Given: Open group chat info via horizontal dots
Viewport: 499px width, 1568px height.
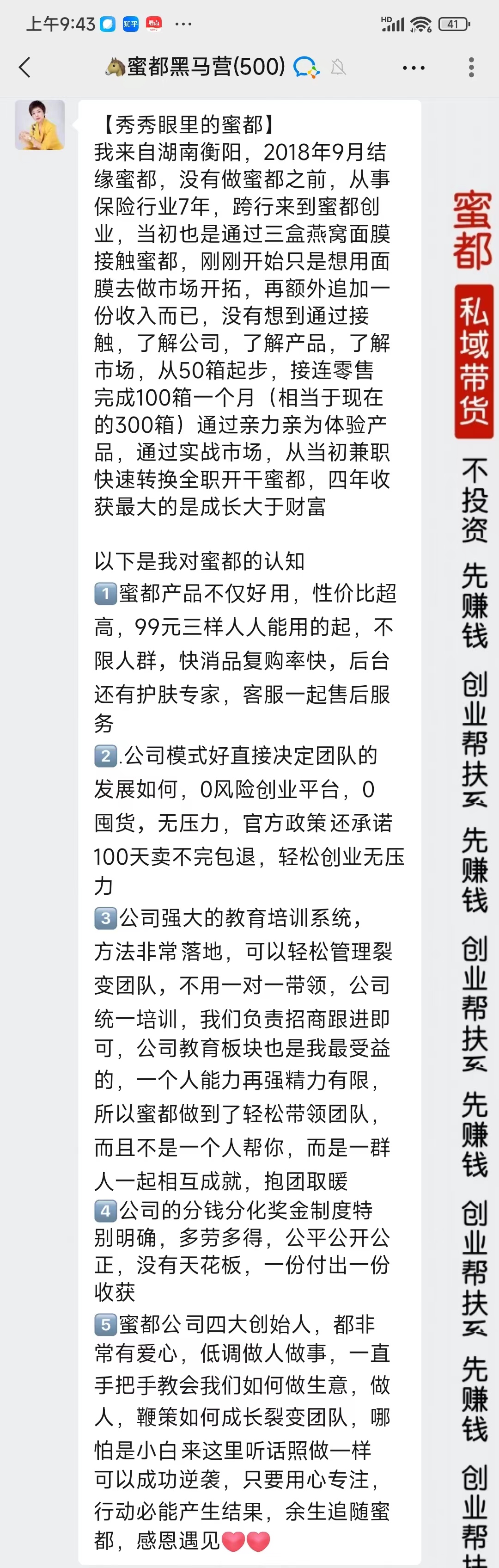Looking at the screenshot, I should [414, 68].
